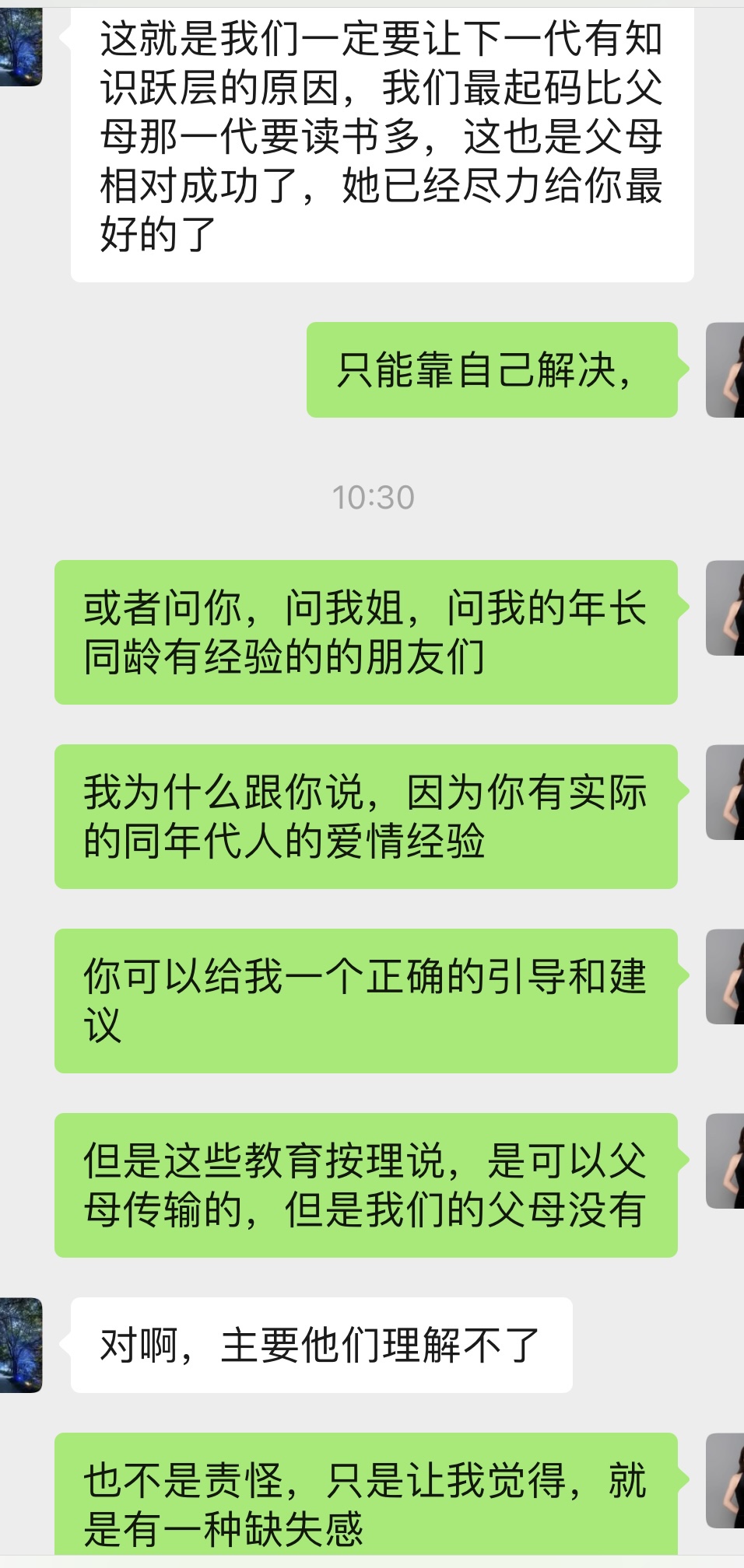Open contact's avatar beside "对啊，主要他们理解不了"

[21, 1345]
